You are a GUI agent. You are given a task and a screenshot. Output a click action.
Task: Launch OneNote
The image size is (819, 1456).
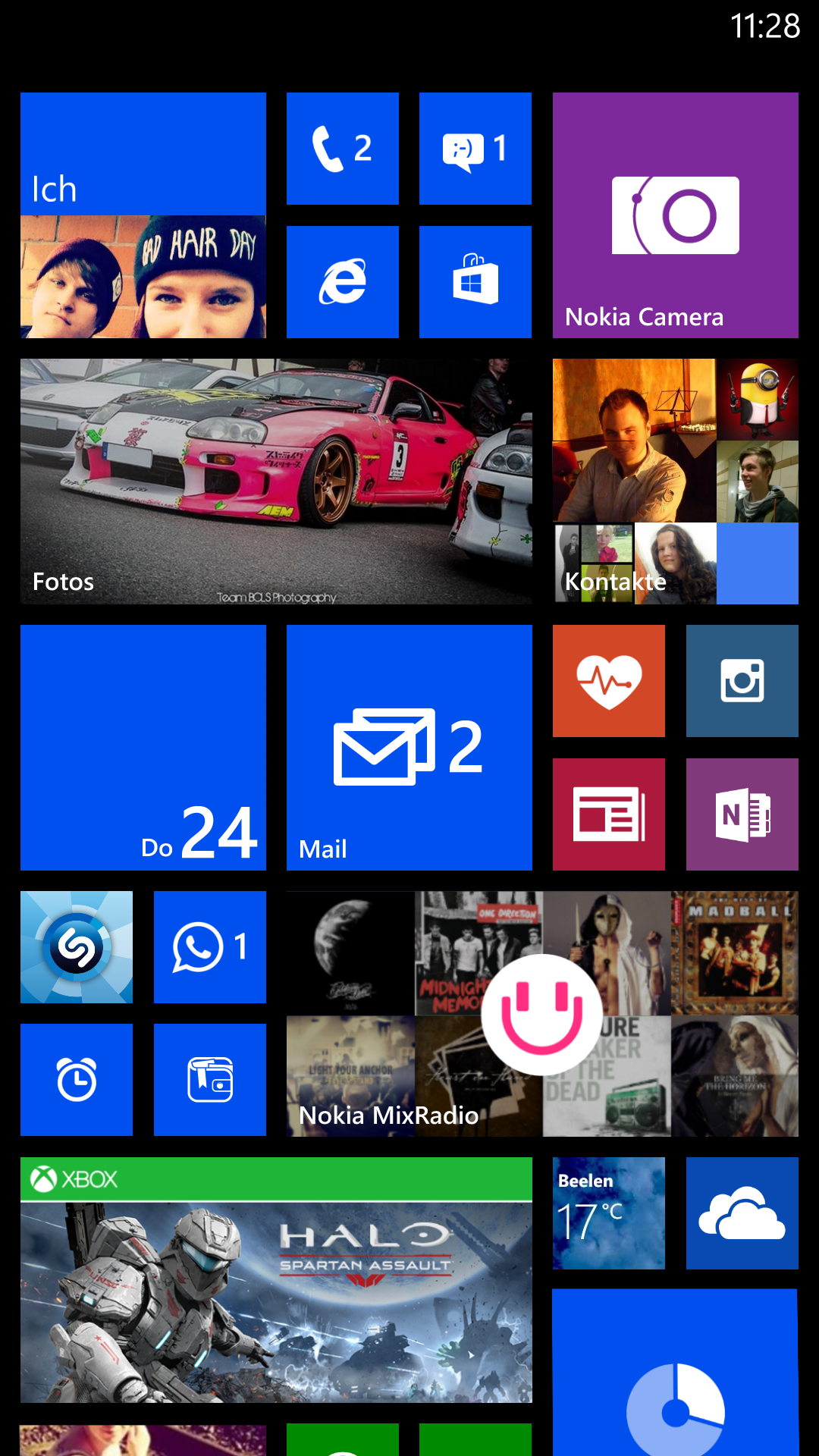pos(742,814)
